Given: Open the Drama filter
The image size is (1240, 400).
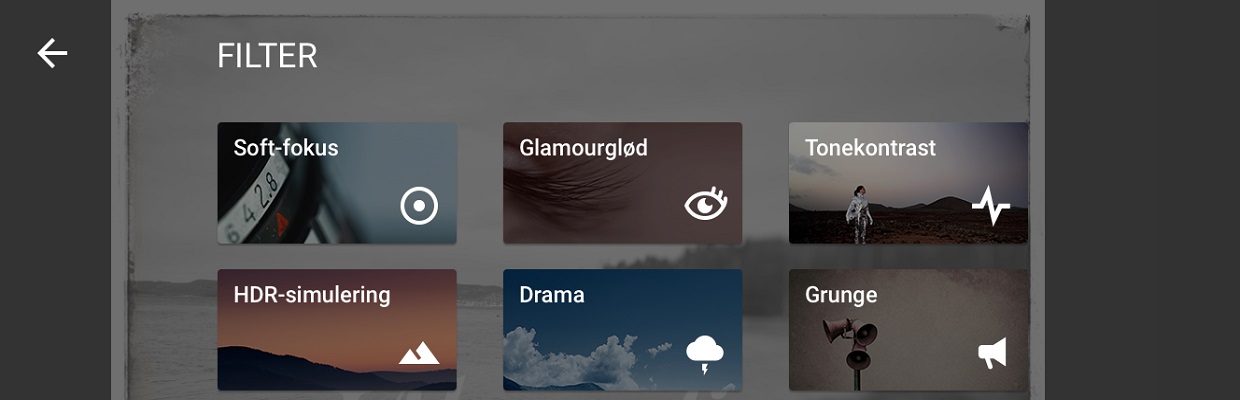Looking at the screenshot, I should [622, 329].
